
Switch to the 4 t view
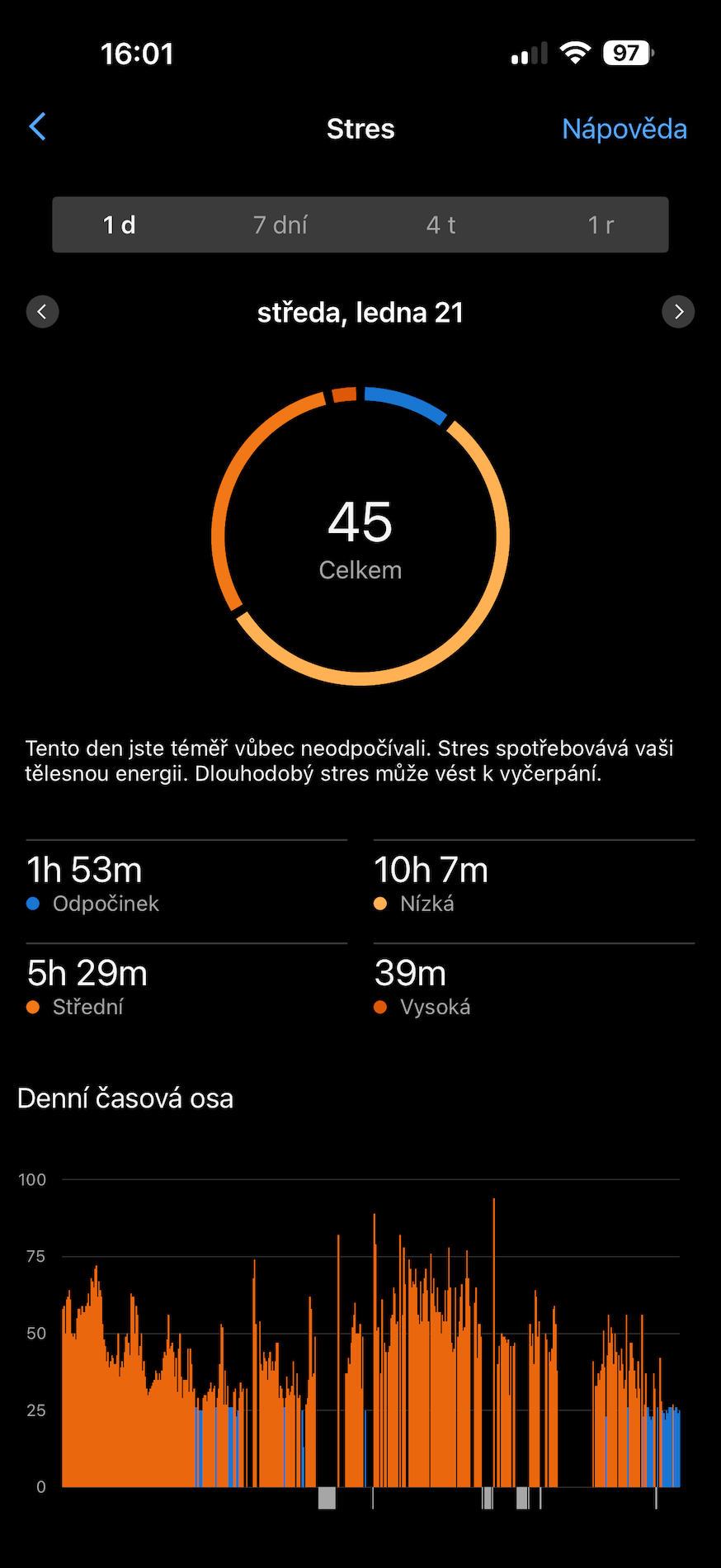pyautogui.click(x=441, y=224)
